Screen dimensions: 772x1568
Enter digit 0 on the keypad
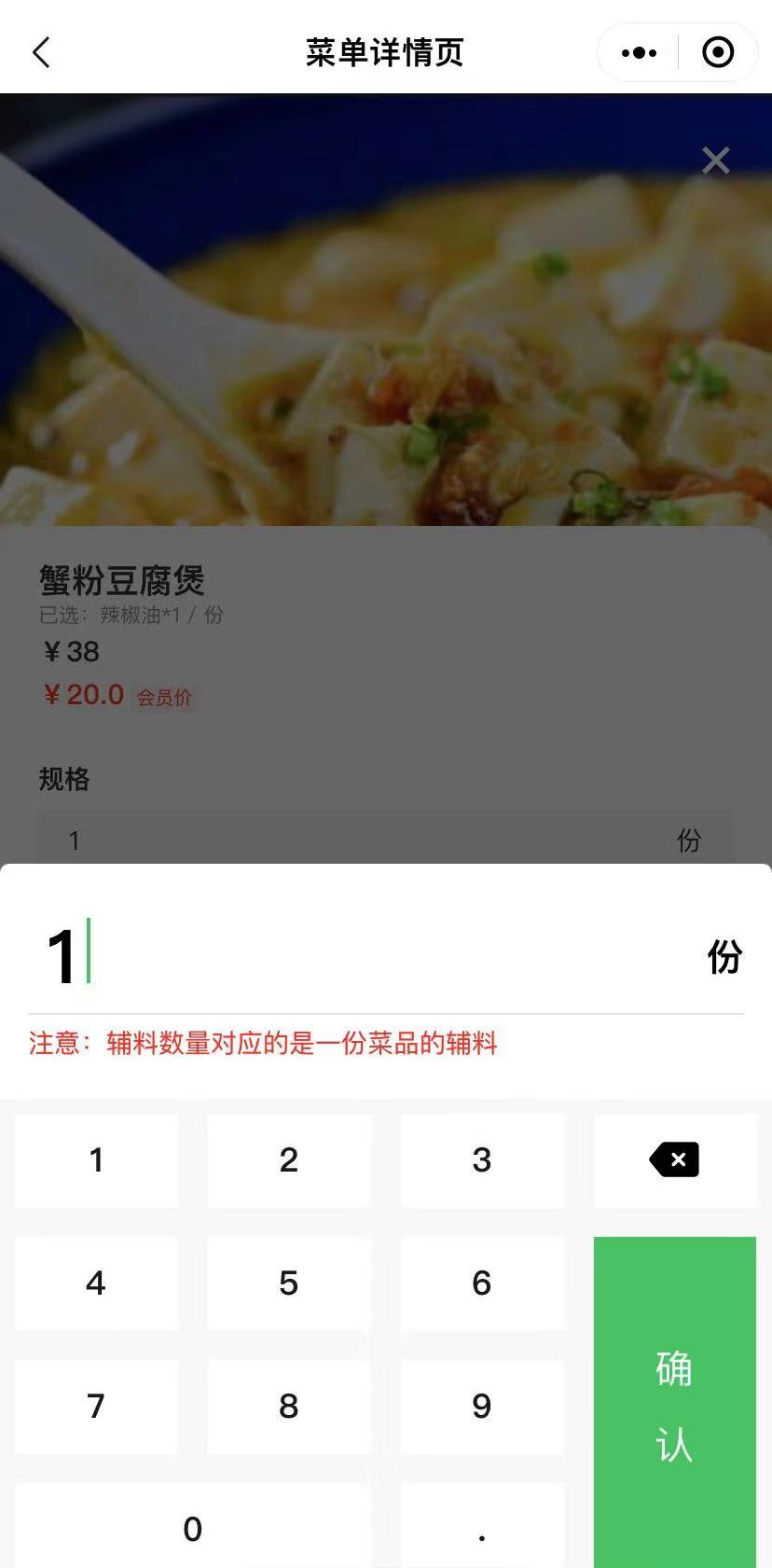coord(192,1528)
